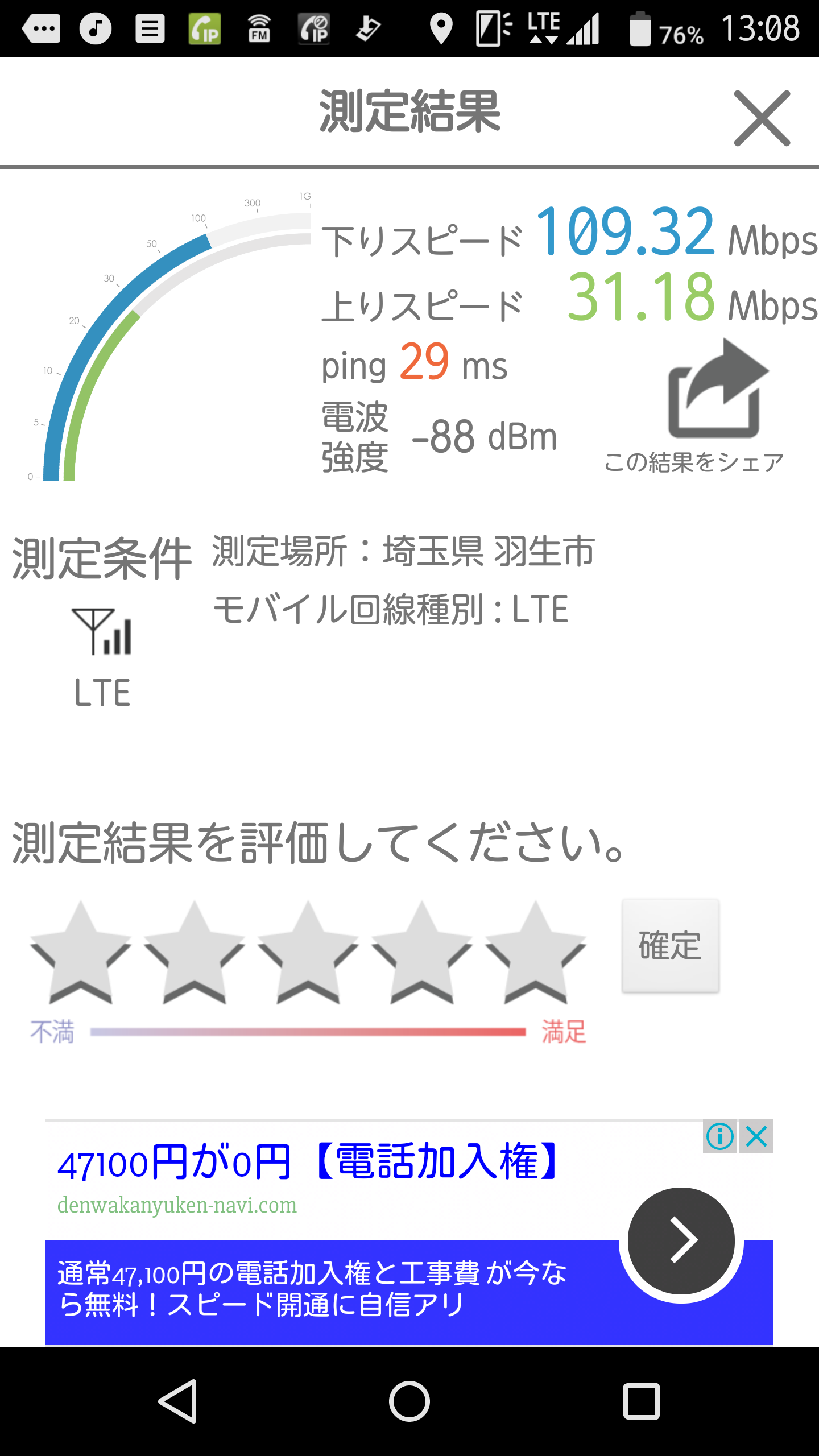Close the 測定結果 results screen
Screen dimensions: 819x1456
click(762, 118)
